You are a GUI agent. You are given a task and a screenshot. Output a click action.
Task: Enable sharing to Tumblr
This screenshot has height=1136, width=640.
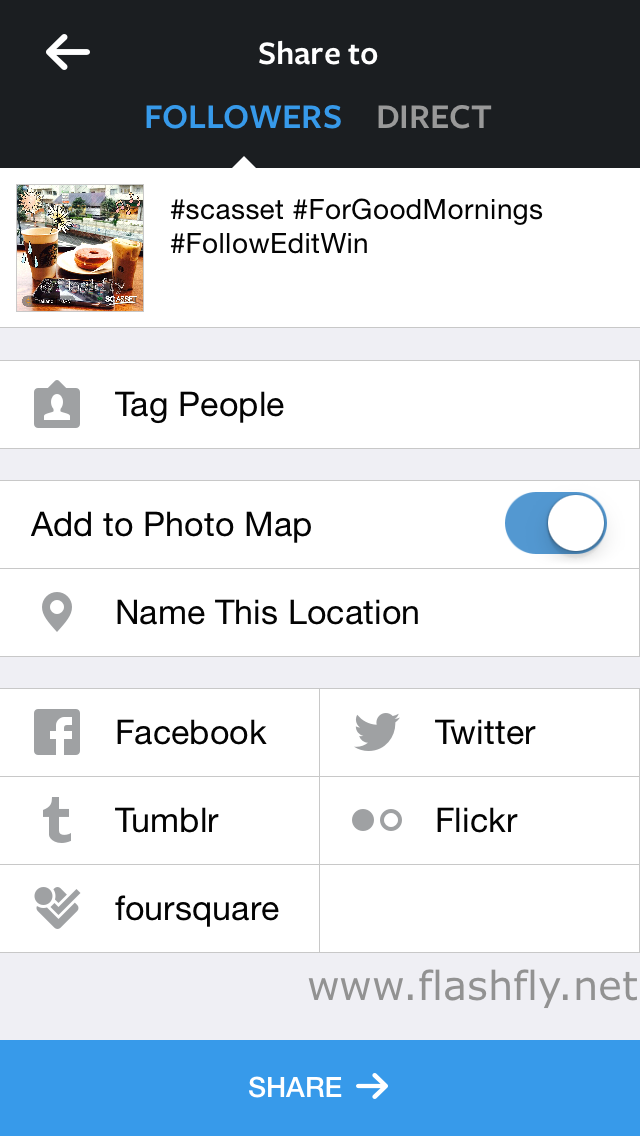coord(160,821)
